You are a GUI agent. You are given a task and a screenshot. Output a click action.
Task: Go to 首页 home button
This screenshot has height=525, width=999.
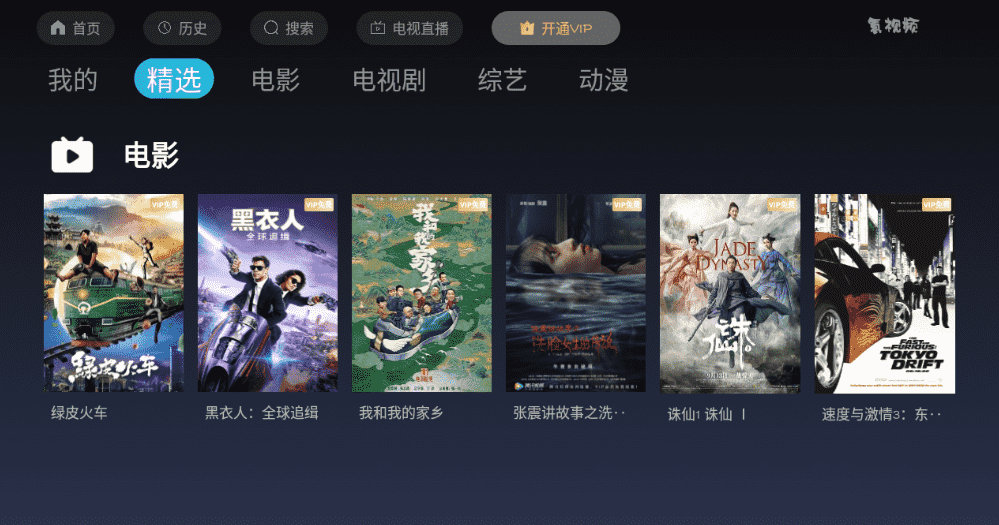click(x=75, y=28)
